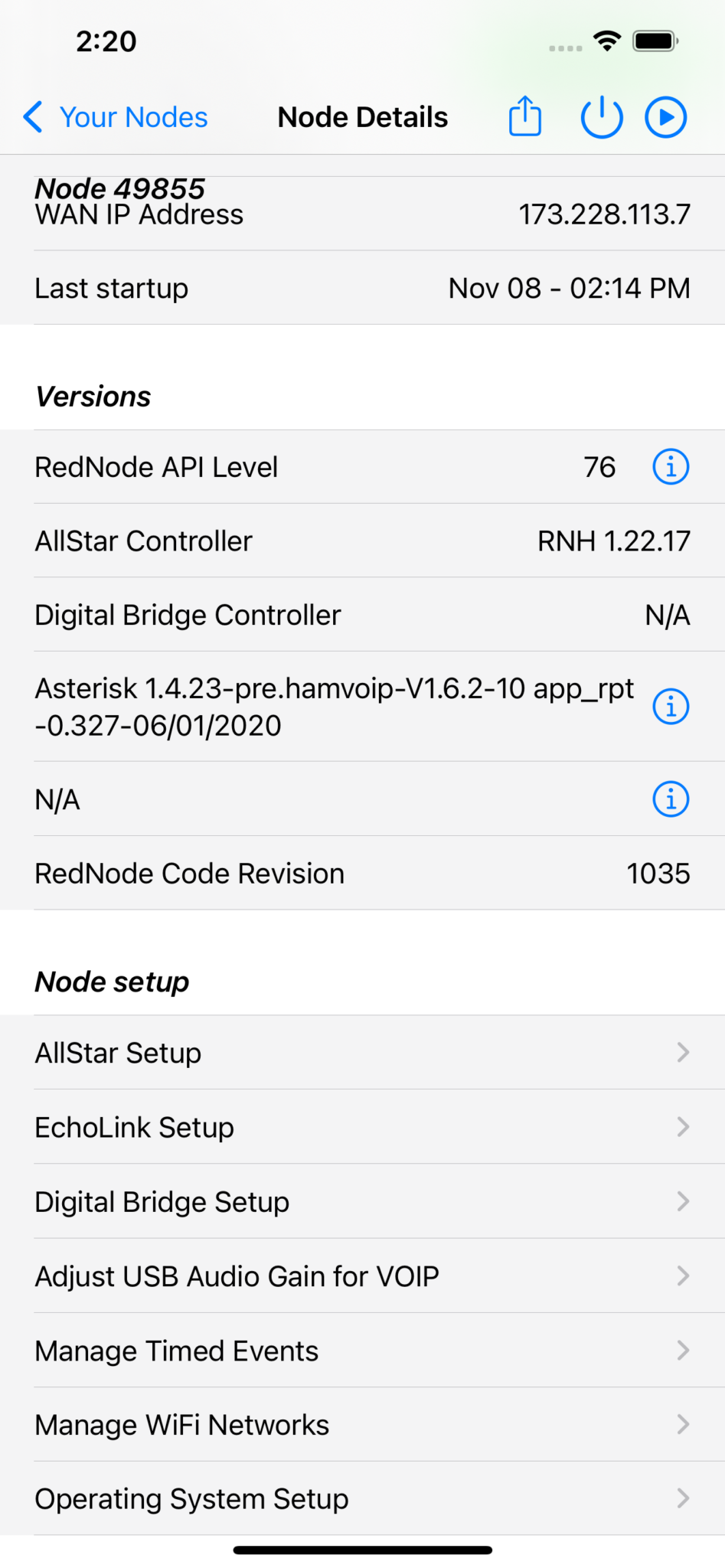Show info for the Asterisk version row
This screenshot has width=725, height=1568.
pos(671,707)
